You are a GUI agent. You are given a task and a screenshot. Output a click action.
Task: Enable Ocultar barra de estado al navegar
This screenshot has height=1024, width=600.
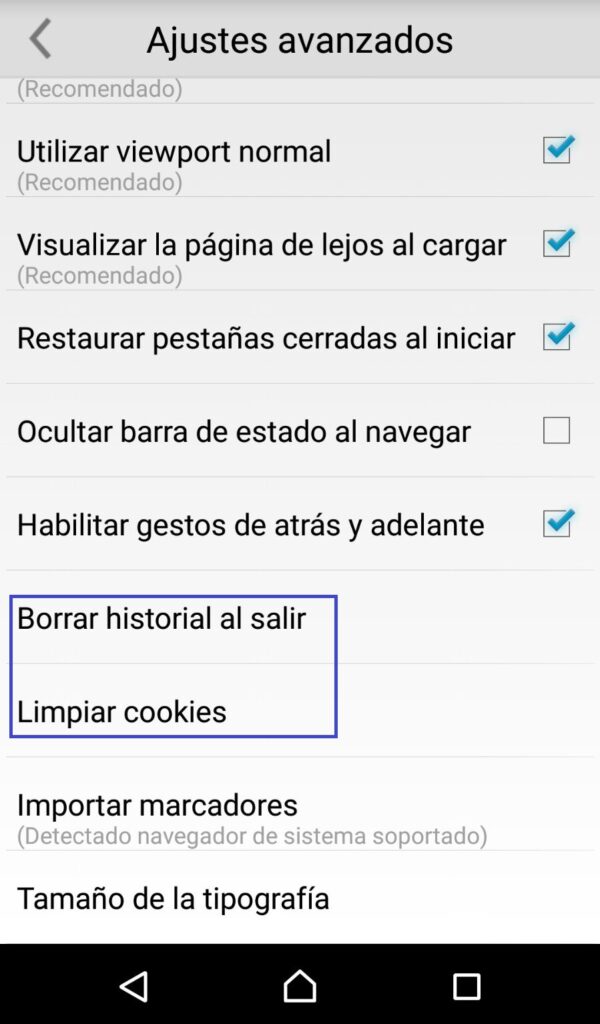pyautogui.click(x=556, y=430)
